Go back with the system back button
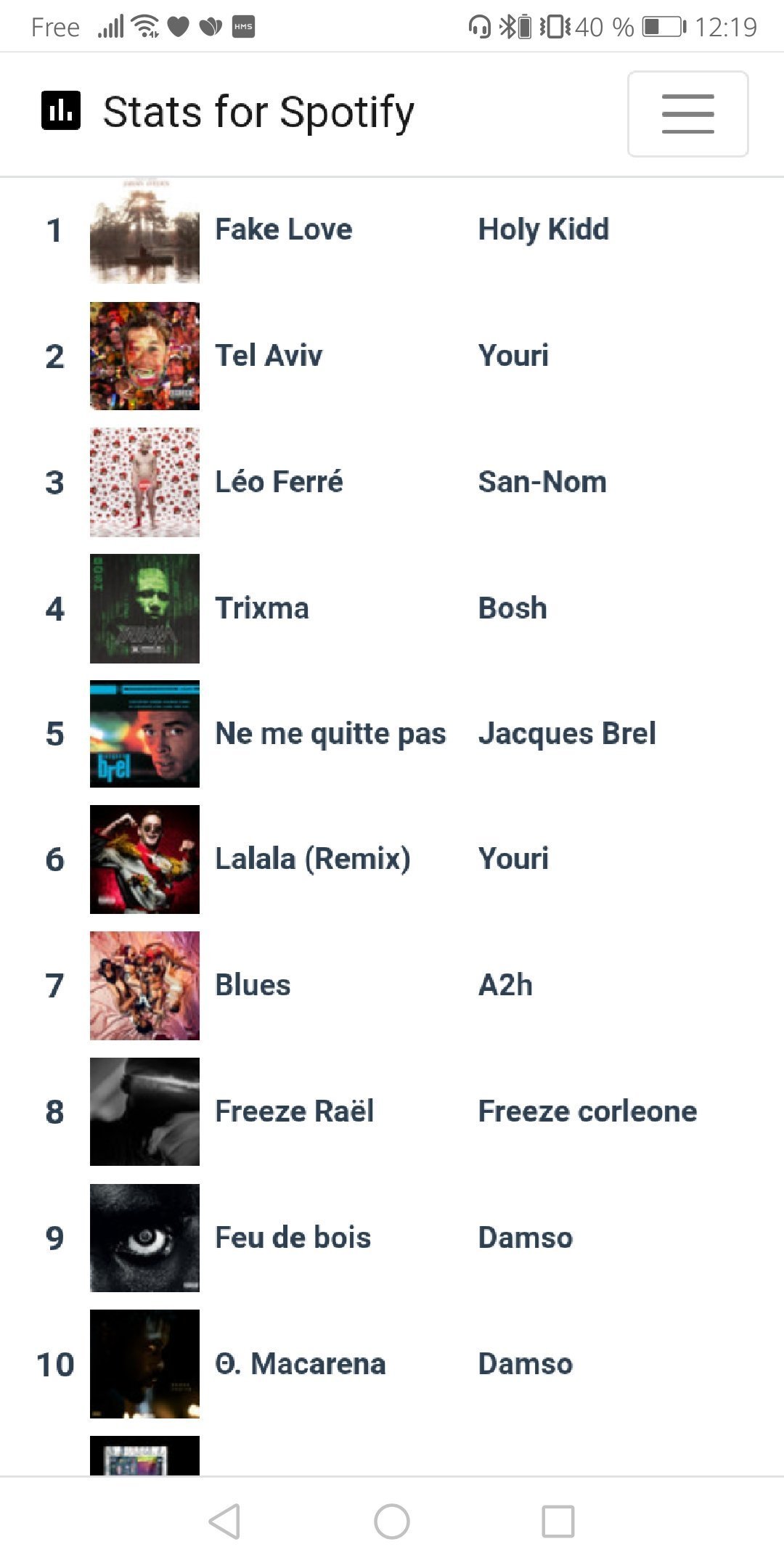This screenshot has height=1568, width=784. [x=224, y=1521]
